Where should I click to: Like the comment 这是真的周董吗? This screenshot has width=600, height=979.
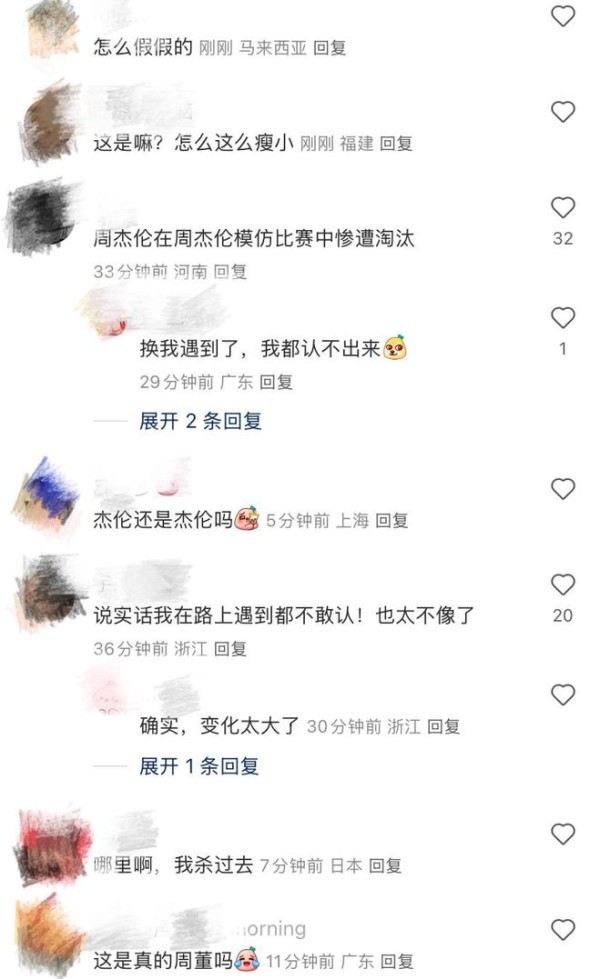click(563, 929)
